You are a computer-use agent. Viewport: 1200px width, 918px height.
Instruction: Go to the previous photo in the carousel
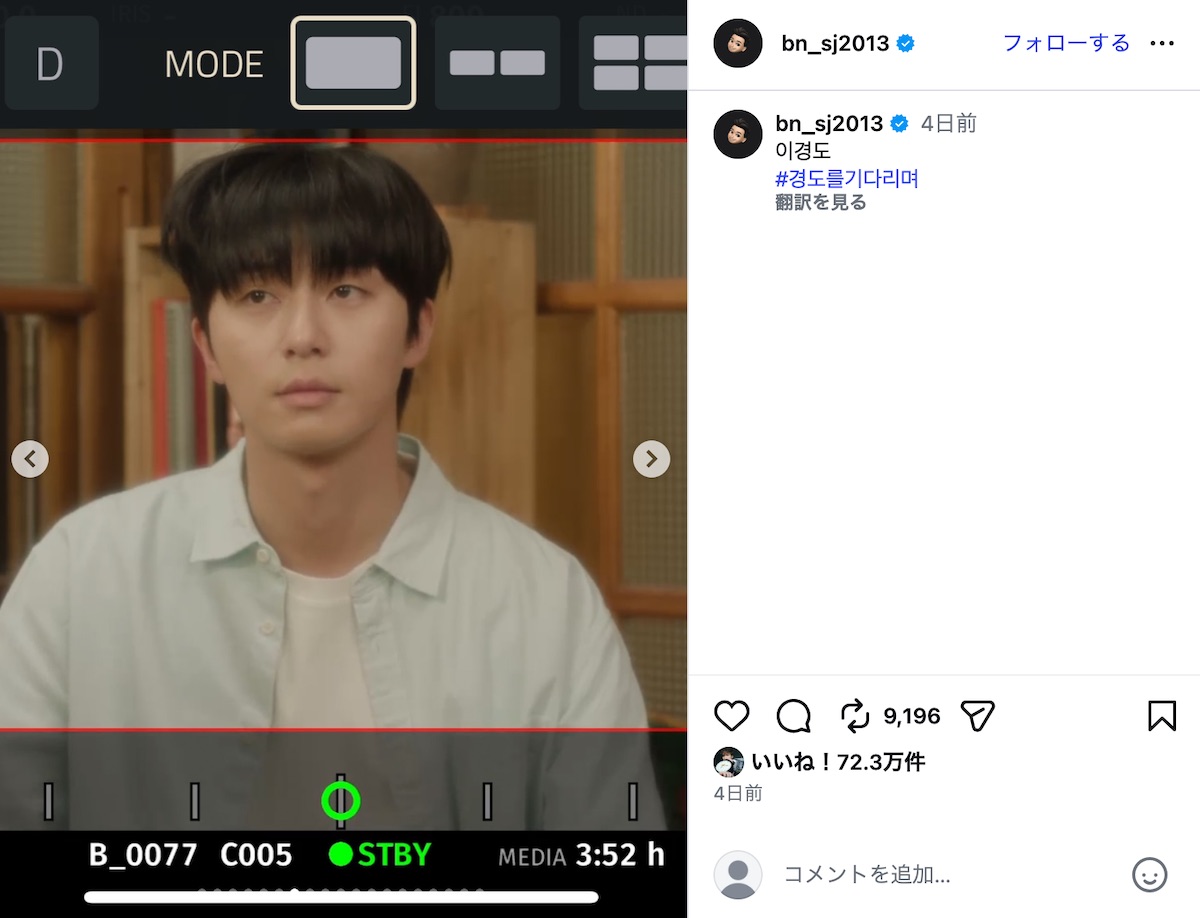pos(30,459)
